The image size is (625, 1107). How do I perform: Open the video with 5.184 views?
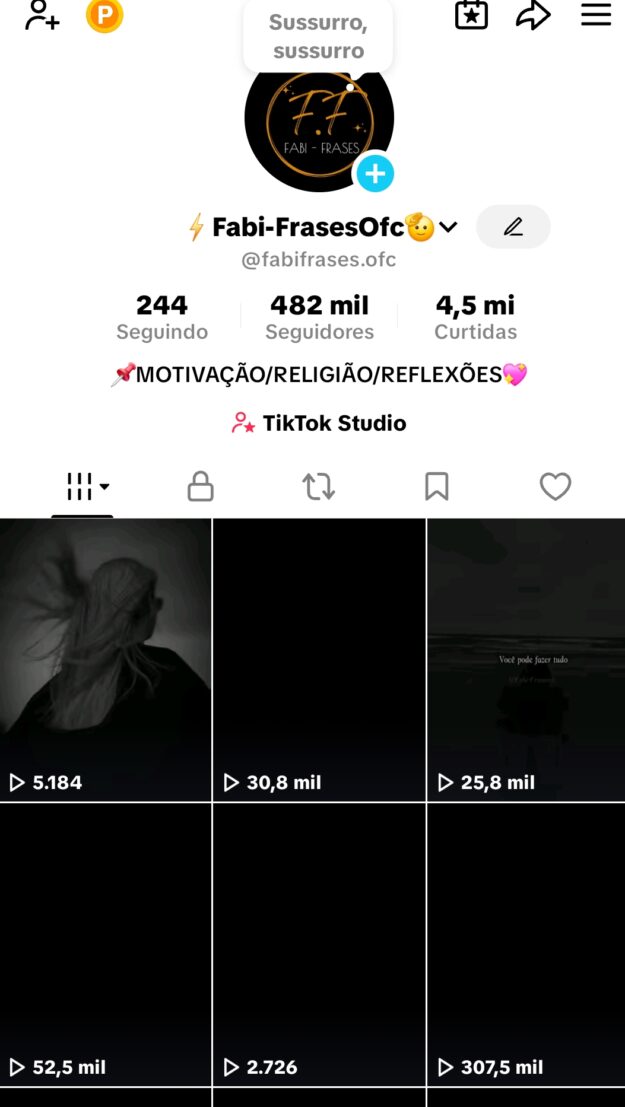pos(105,660)
